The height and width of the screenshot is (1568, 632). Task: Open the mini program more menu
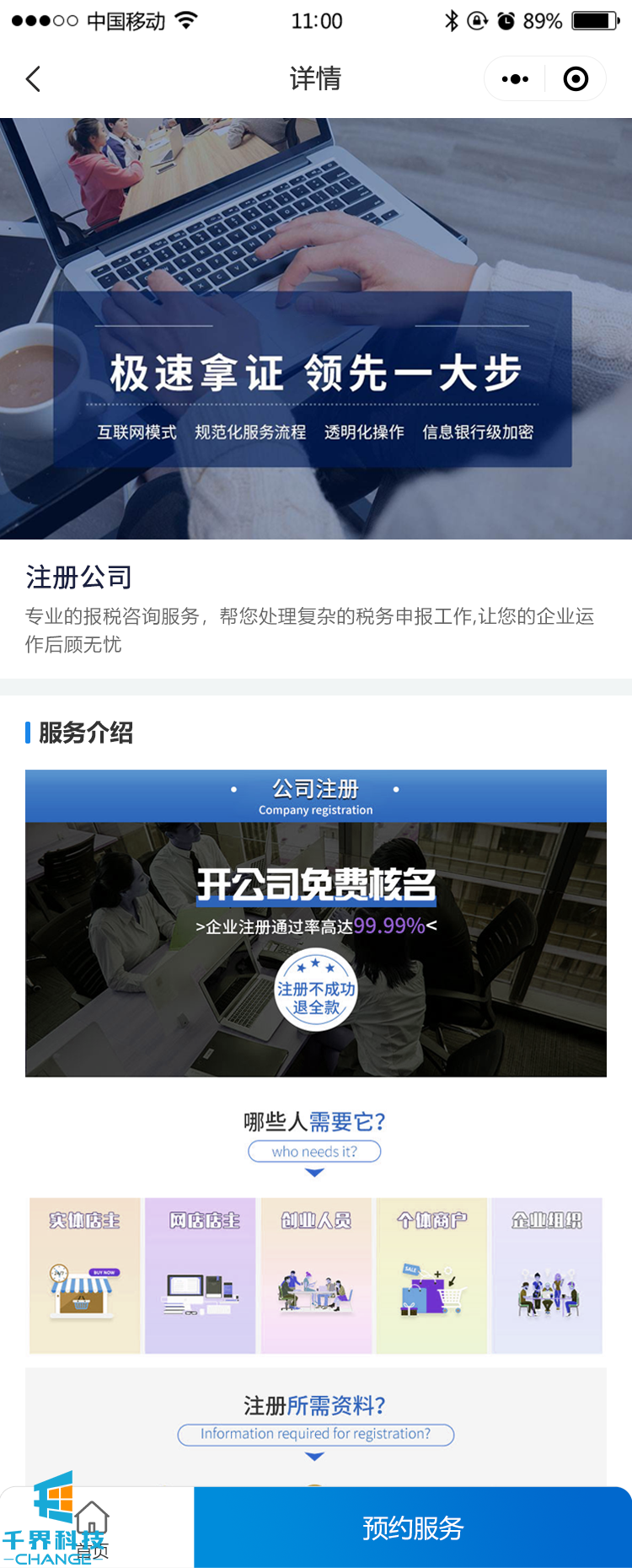pyautogui.click(x=515, y=79)
